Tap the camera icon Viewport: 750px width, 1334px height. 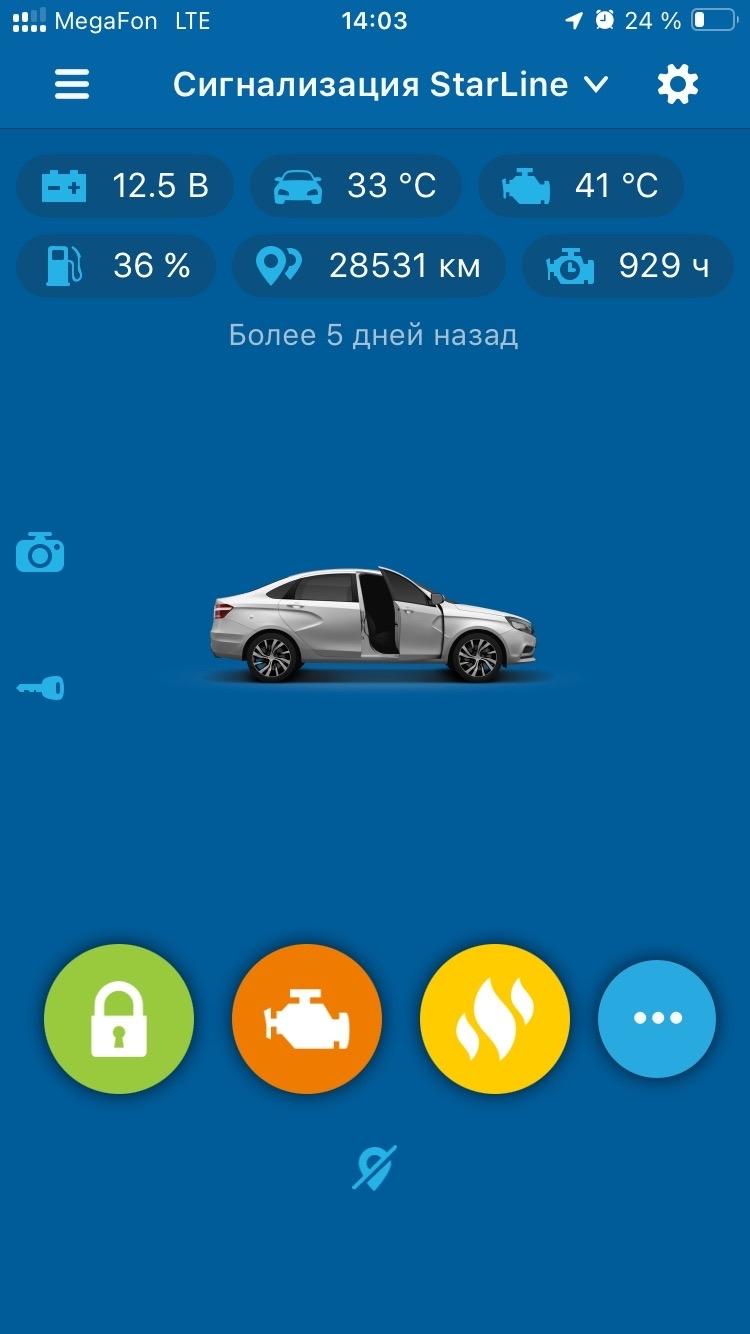click(40, 553)
